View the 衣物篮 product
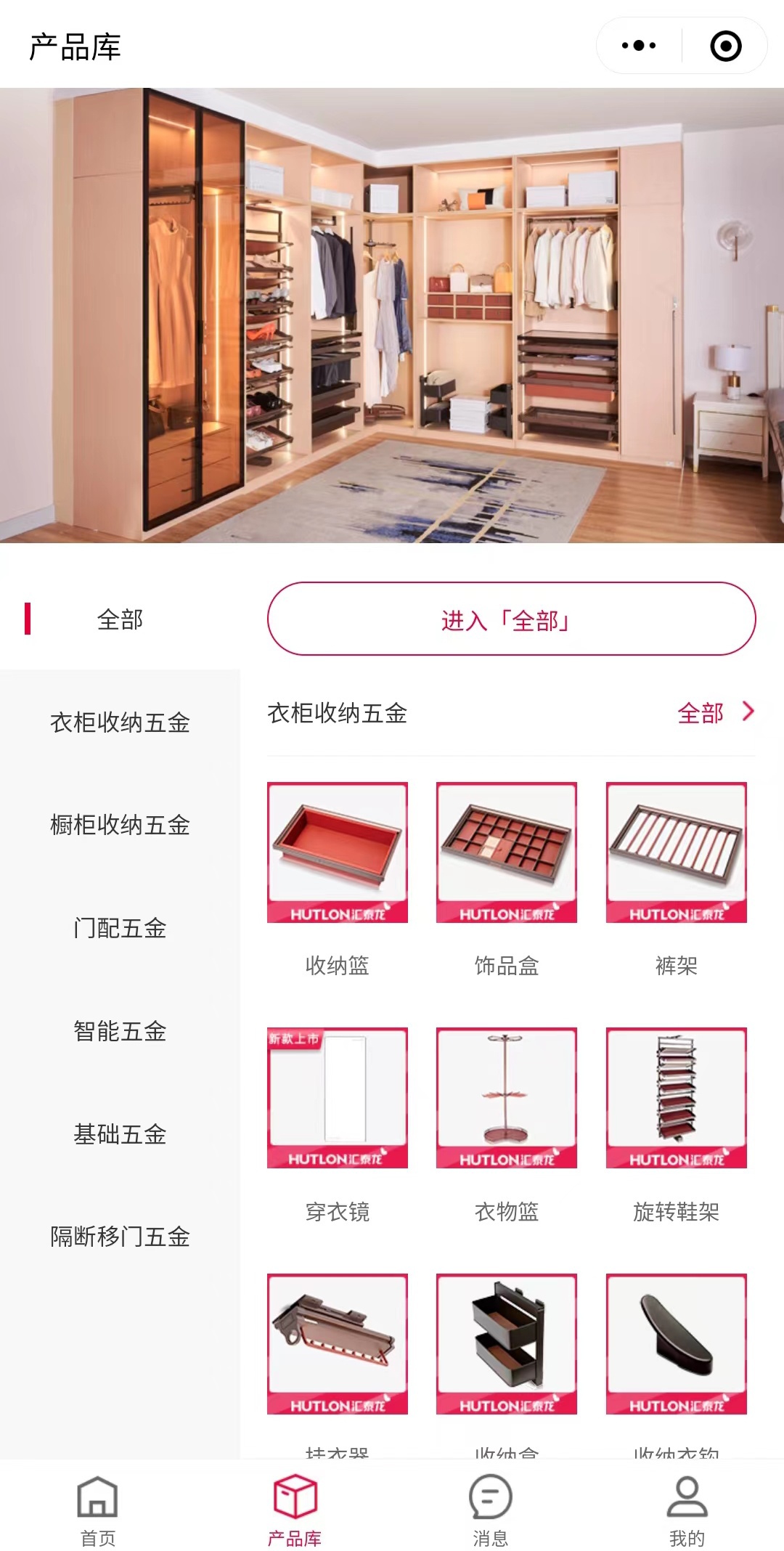The image size is (784, 1551). coord(507,1098)
